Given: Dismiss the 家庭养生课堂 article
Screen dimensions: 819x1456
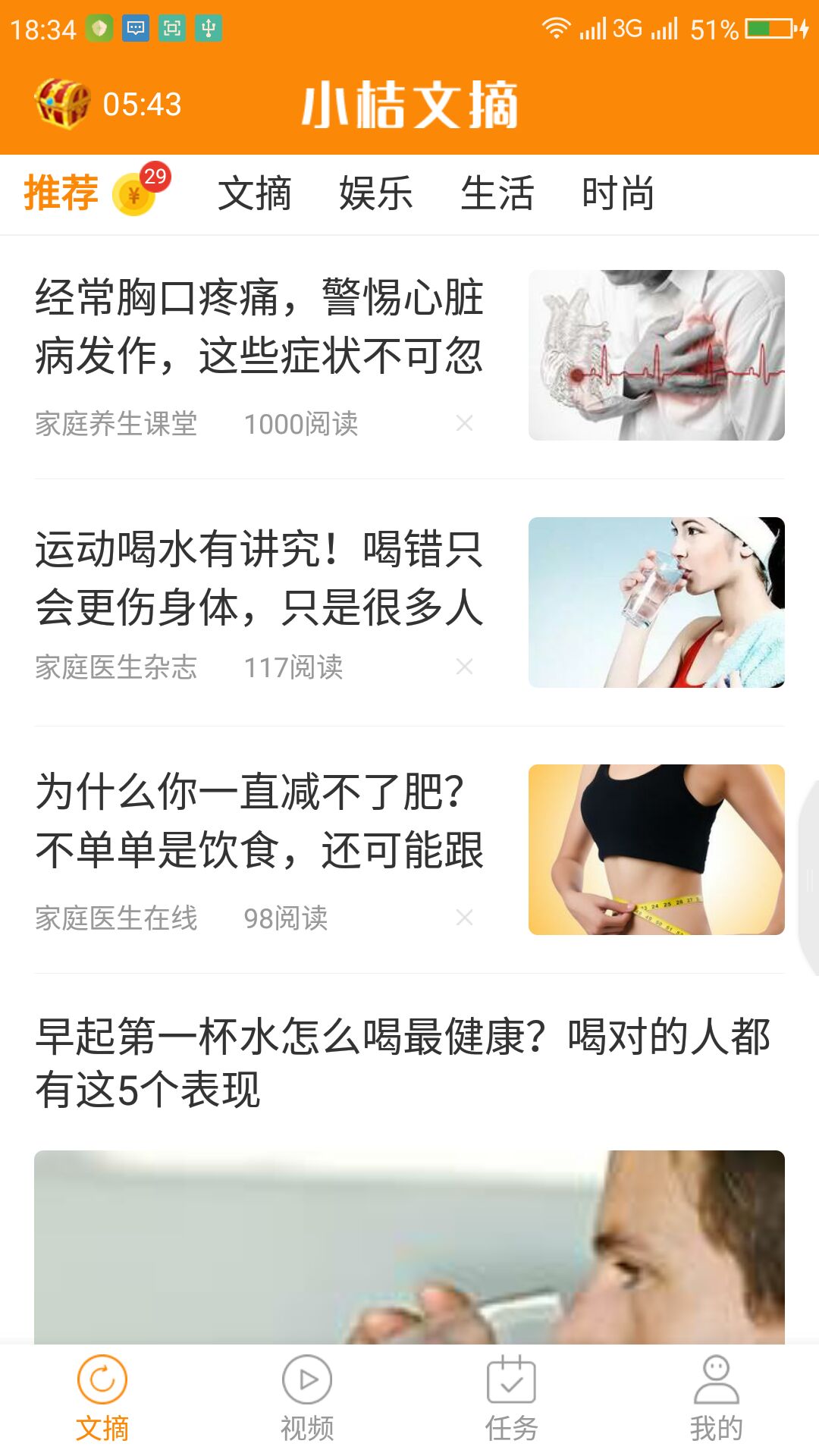Looking at the screenshot, I should (x=464, y=423).
